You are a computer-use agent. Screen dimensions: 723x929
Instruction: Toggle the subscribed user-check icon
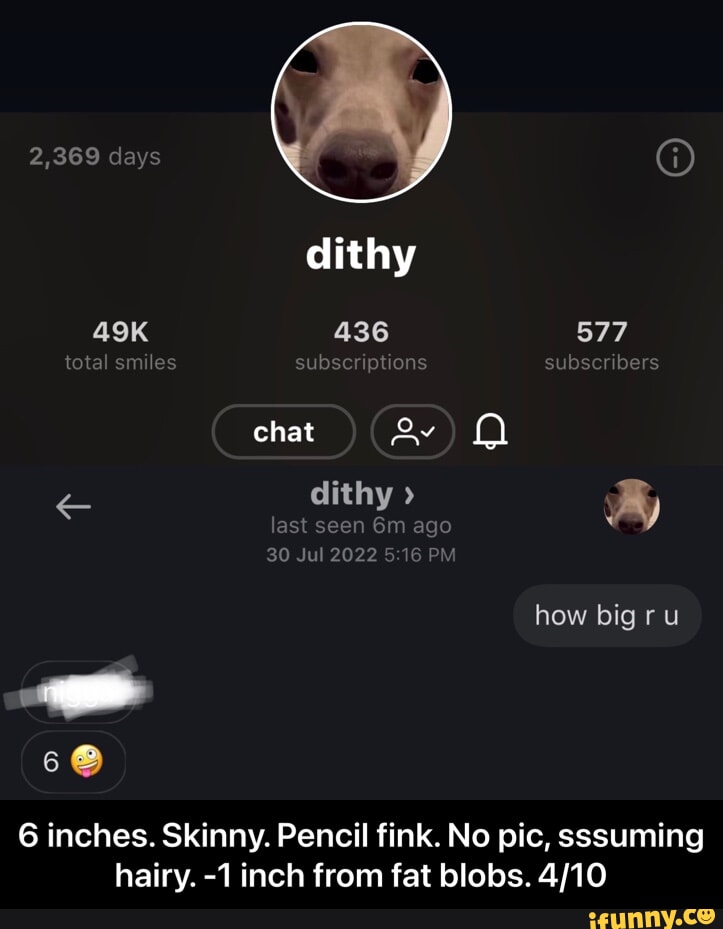tap(412, 431)
